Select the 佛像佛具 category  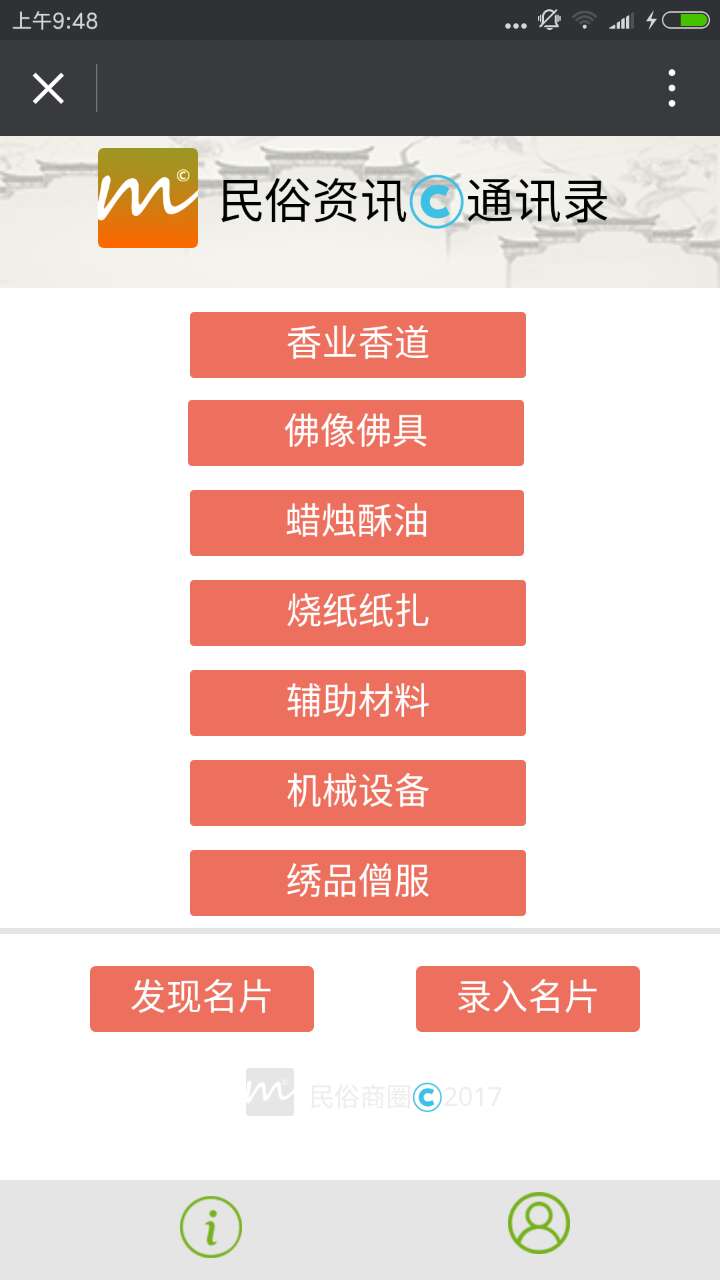(x=356, y=433)
